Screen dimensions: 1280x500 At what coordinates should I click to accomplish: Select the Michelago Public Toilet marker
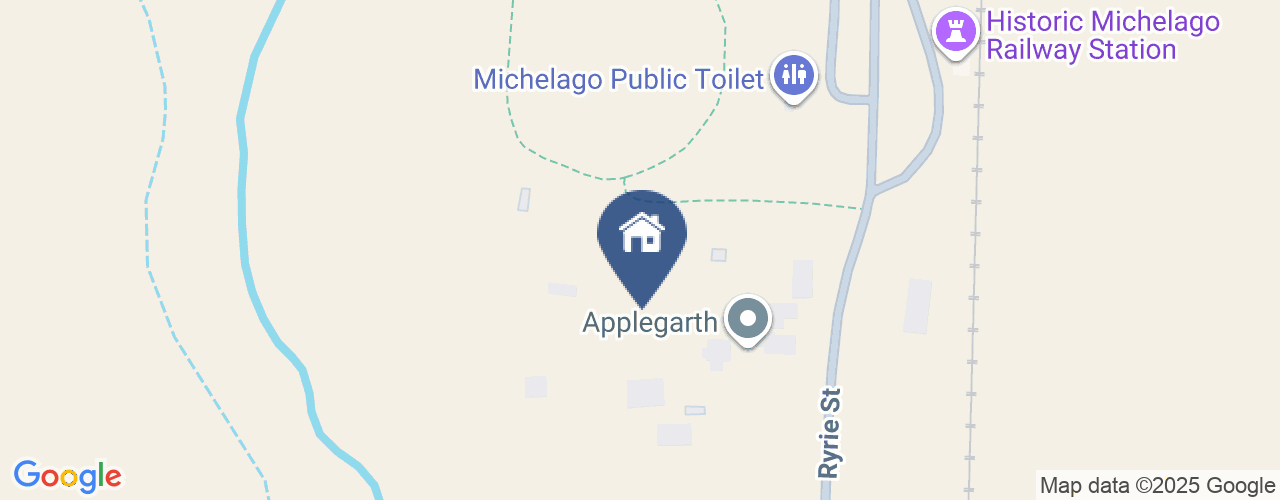coord(794,76)
